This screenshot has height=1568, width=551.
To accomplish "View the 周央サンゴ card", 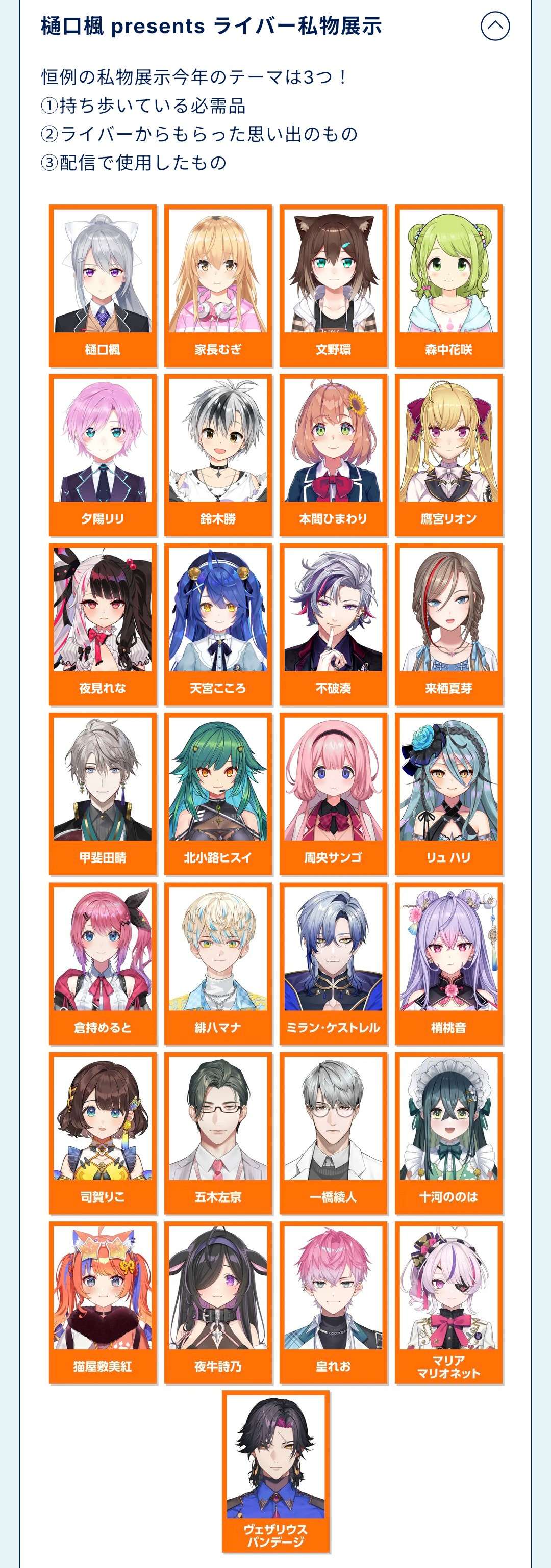I will (x=333, y=794).
